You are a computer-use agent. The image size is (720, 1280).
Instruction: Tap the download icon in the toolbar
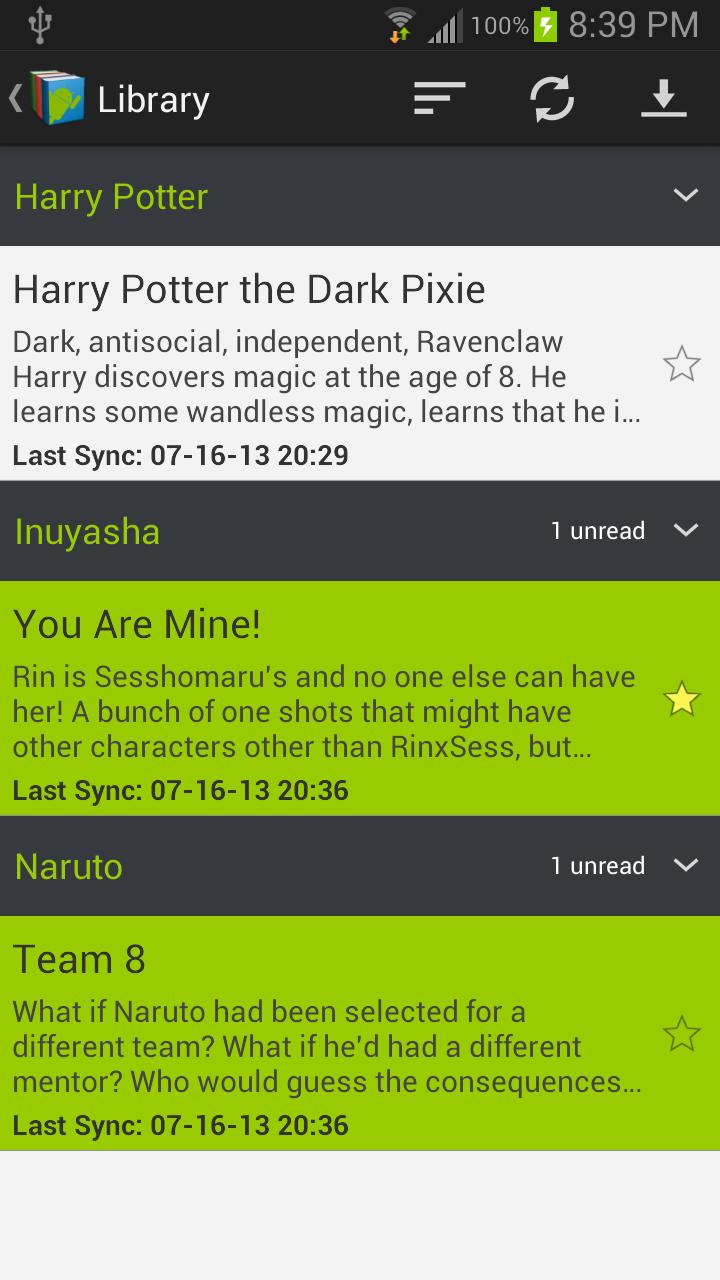663,99
